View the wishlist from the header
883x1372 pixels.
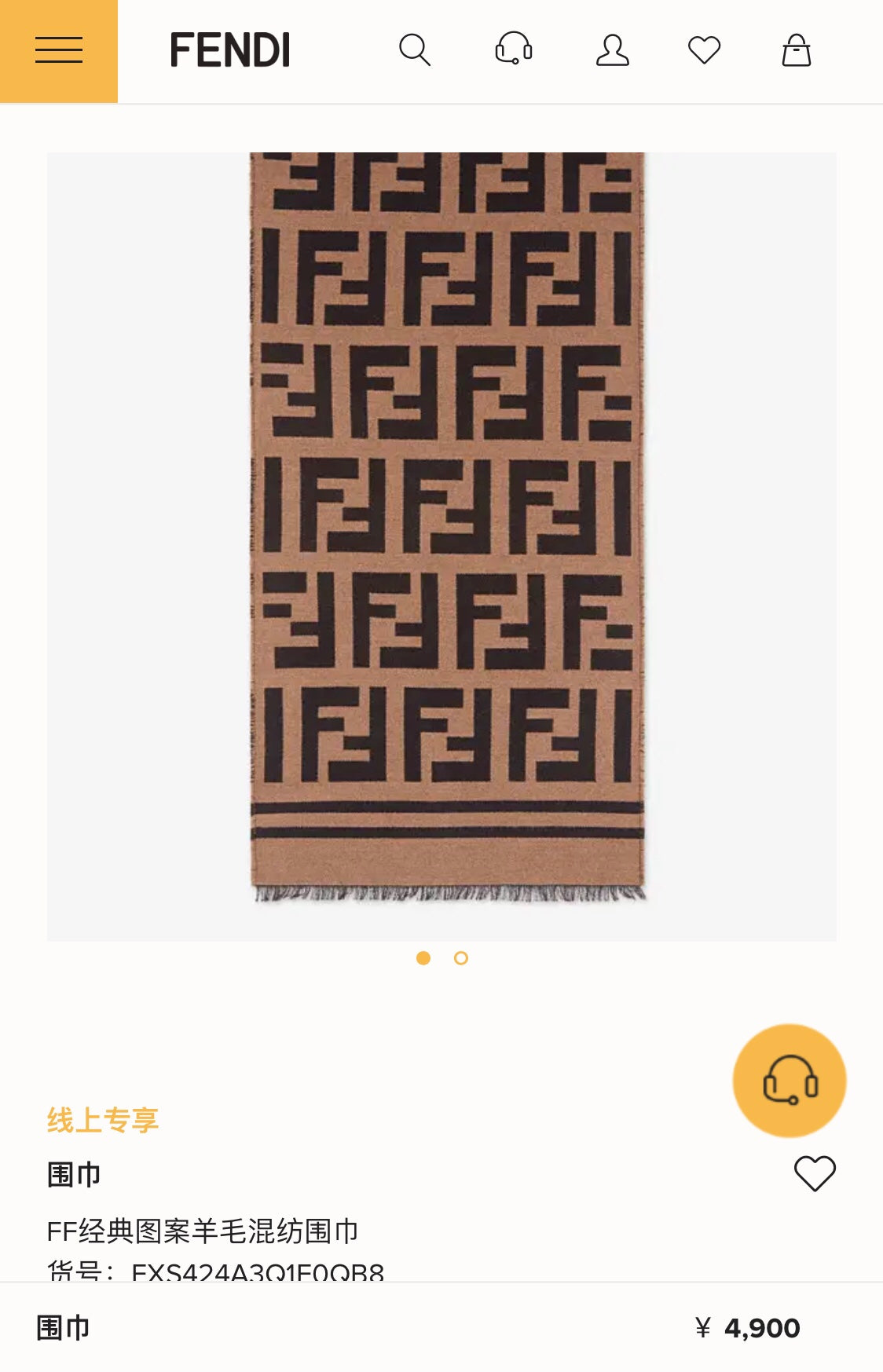point(704,50)
